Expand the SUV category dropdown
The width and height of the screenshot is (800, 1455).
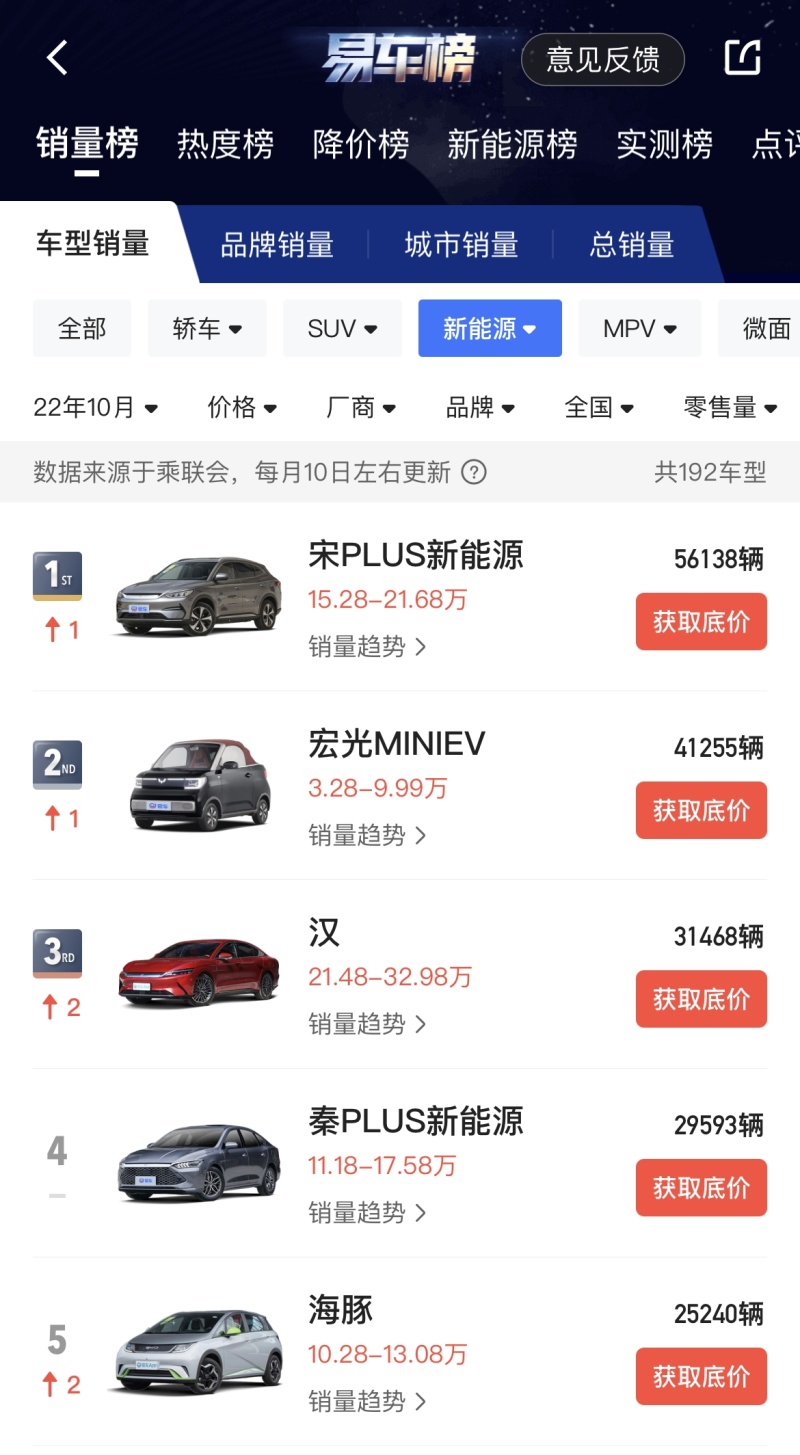point(342,328)
